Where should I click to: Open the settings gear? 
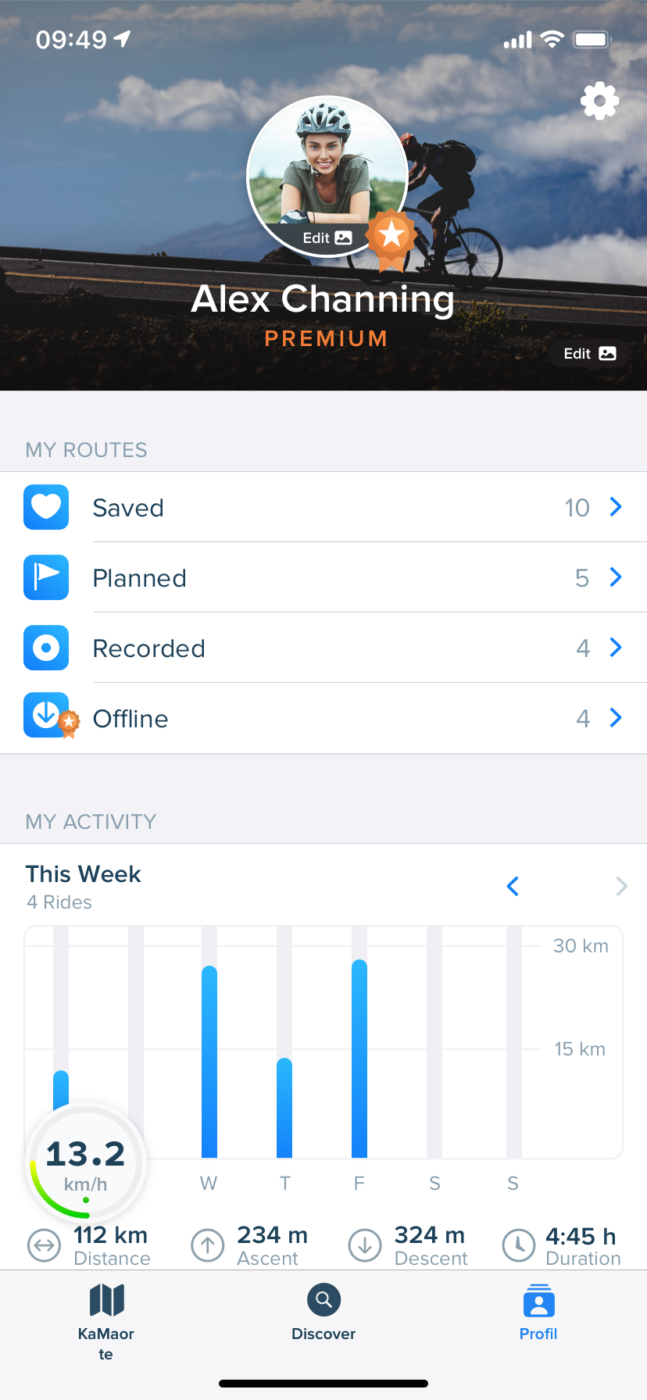click(600, 101)
